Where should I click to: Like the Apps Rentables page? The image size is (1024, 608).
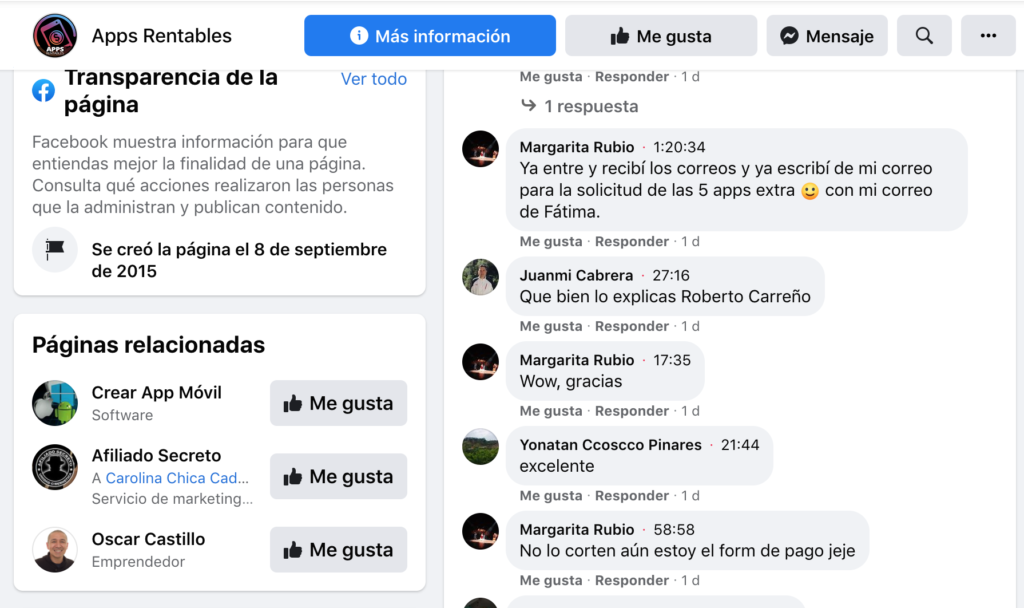[660, 36]
